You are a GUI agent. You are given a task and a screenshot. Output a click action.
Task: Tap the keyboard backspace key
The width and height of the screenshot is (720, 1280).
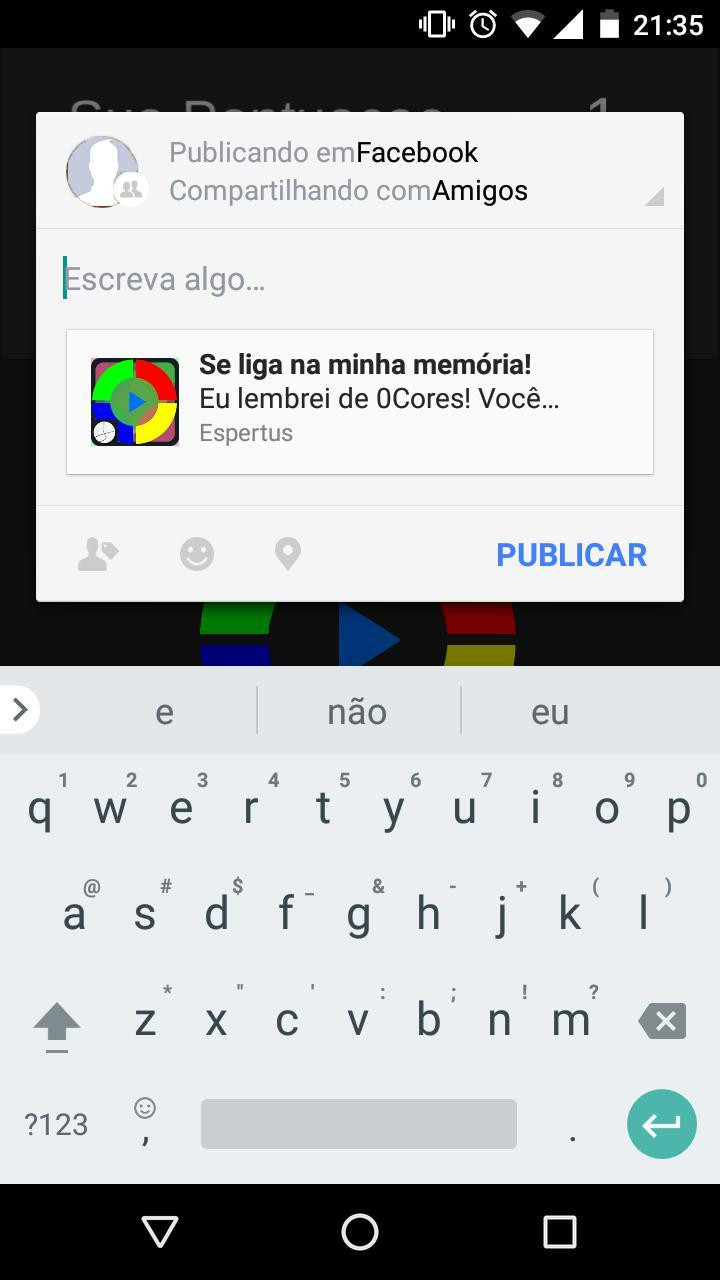662,1021
